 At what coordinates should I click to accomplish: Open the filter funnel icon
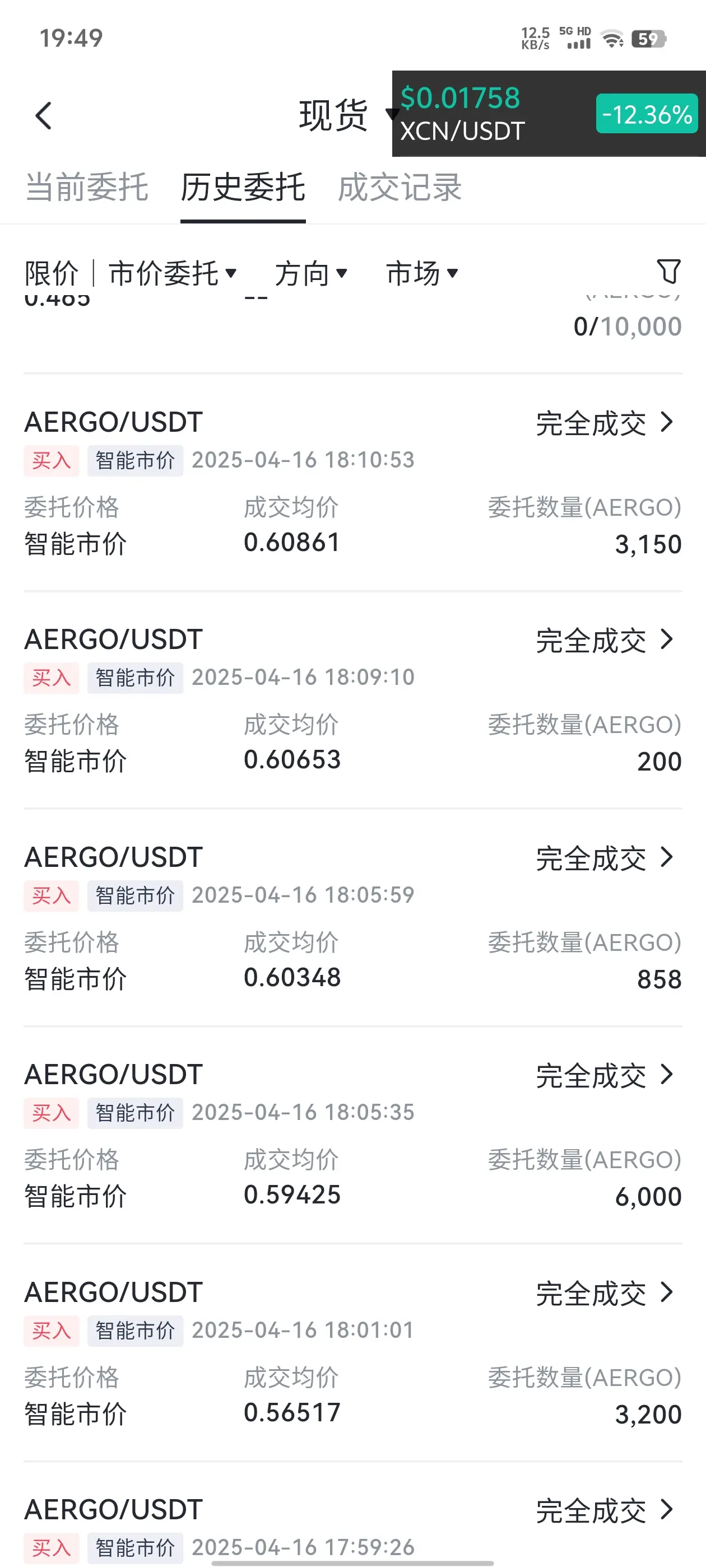click(668, 272)
